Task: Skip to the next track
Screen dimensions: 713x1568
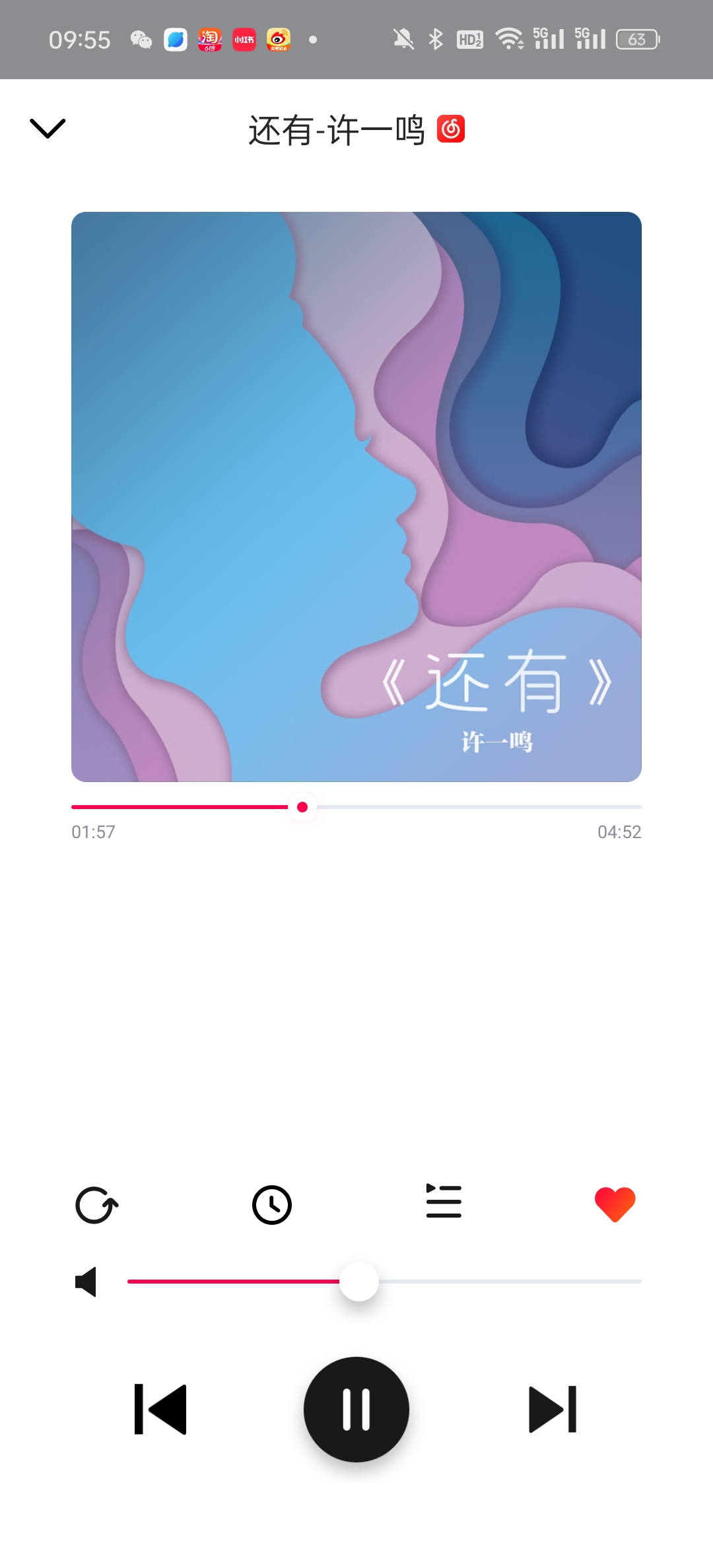Action: 553,1410
